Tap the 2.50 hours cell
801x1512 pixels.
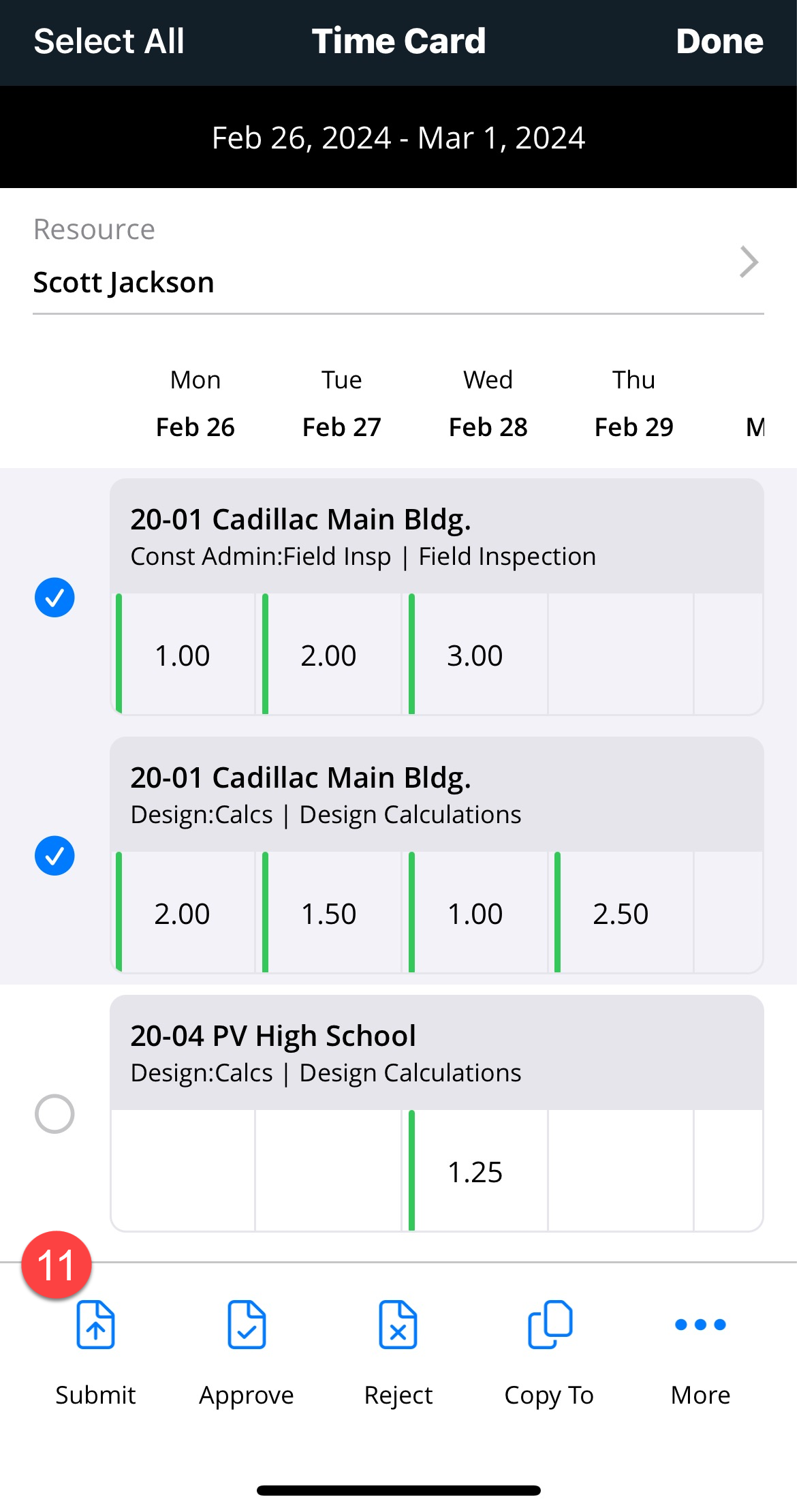pyautogui.click(x=621, y=913)
